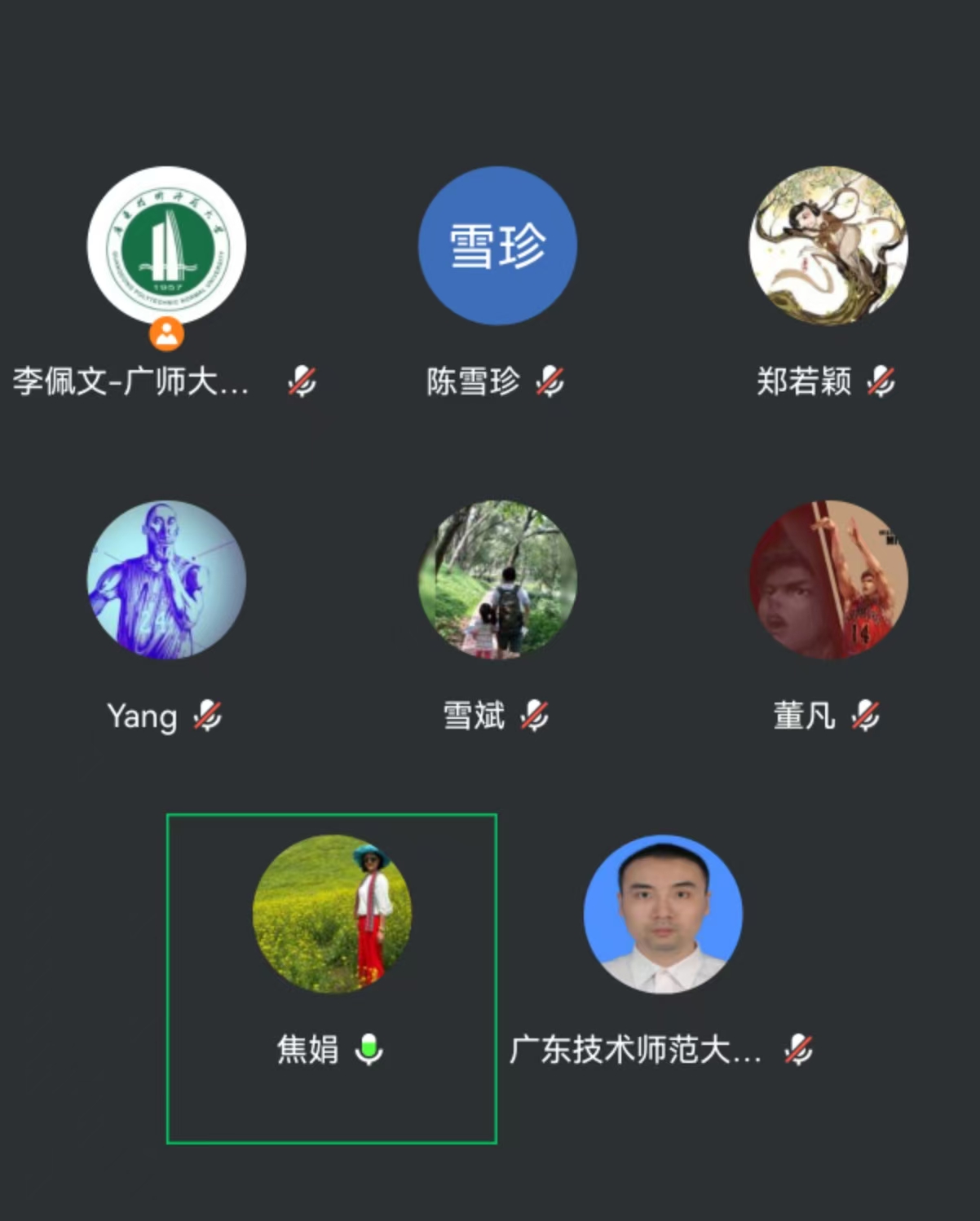The width and height of the screenshot is (980, 1221).
Task: Select the 李佩文-广师大 participant tile
Action: [166, 246]
